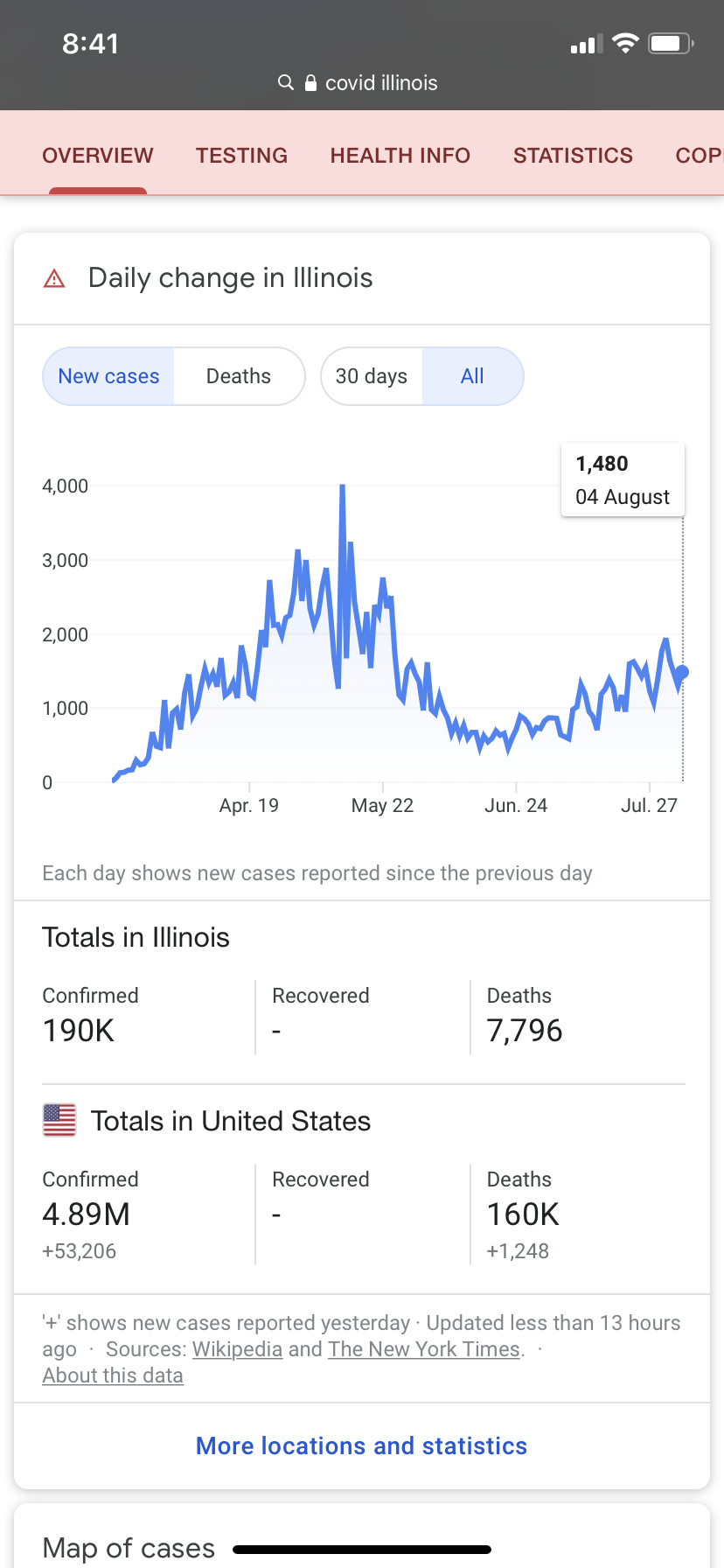Show All time range on chart
724x1568 pixels.
point(472,376)
